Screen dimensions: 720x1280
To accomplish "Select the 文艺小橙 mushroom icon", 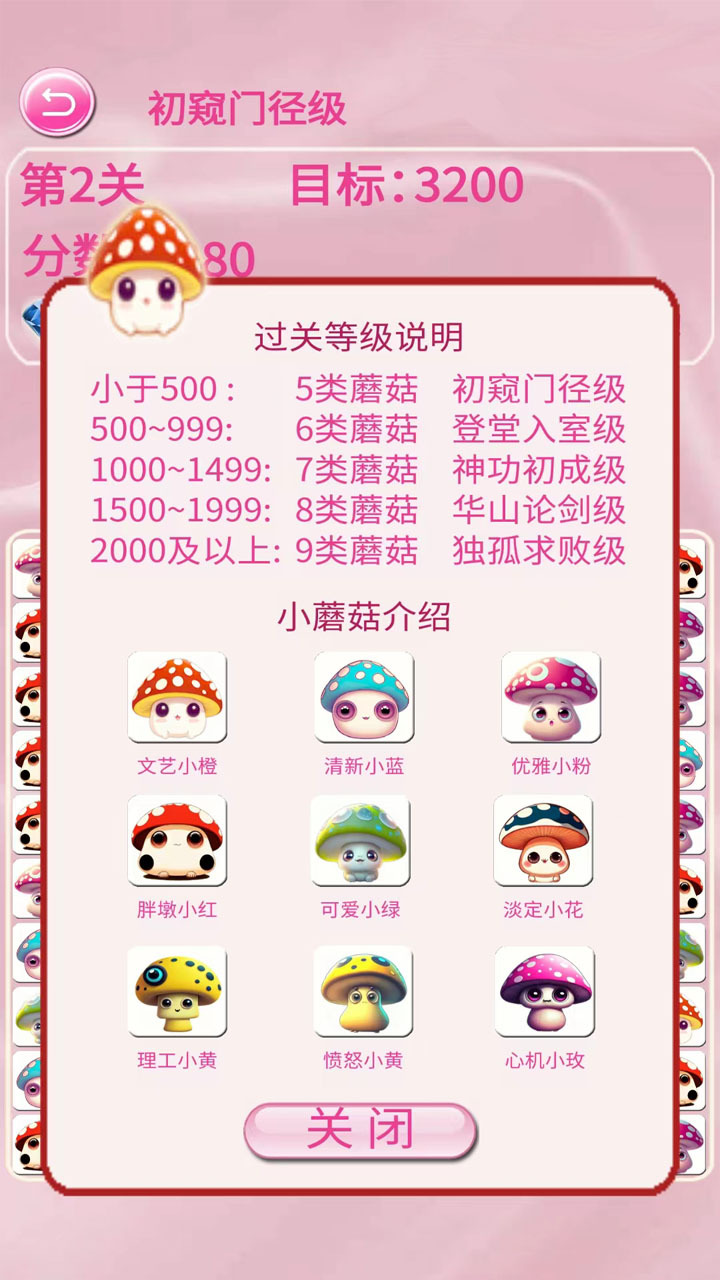I will pos(175,695).
